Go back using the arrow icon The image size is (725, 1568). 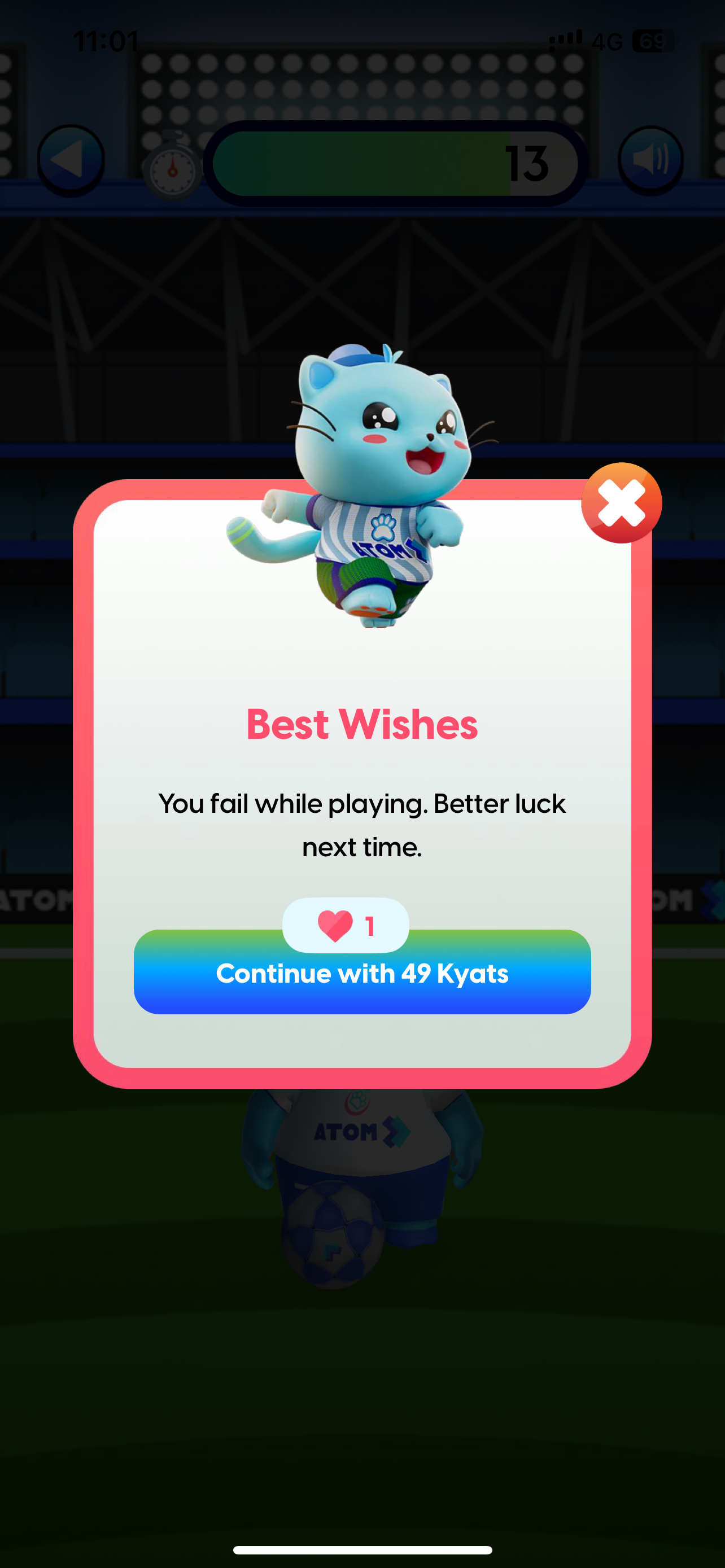(x=71, y=160)
